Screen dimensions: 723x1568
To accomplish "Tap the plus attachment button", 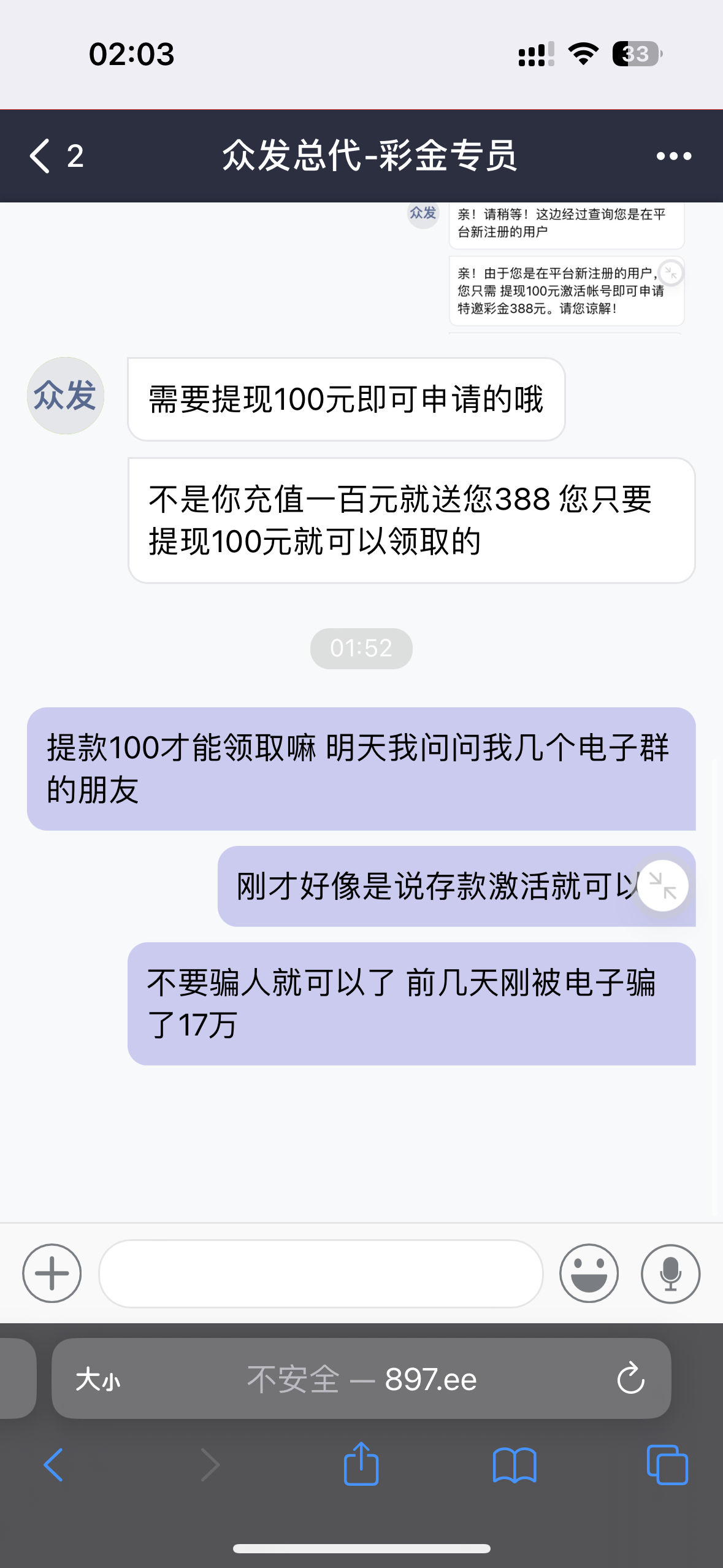I will 52,1274.
